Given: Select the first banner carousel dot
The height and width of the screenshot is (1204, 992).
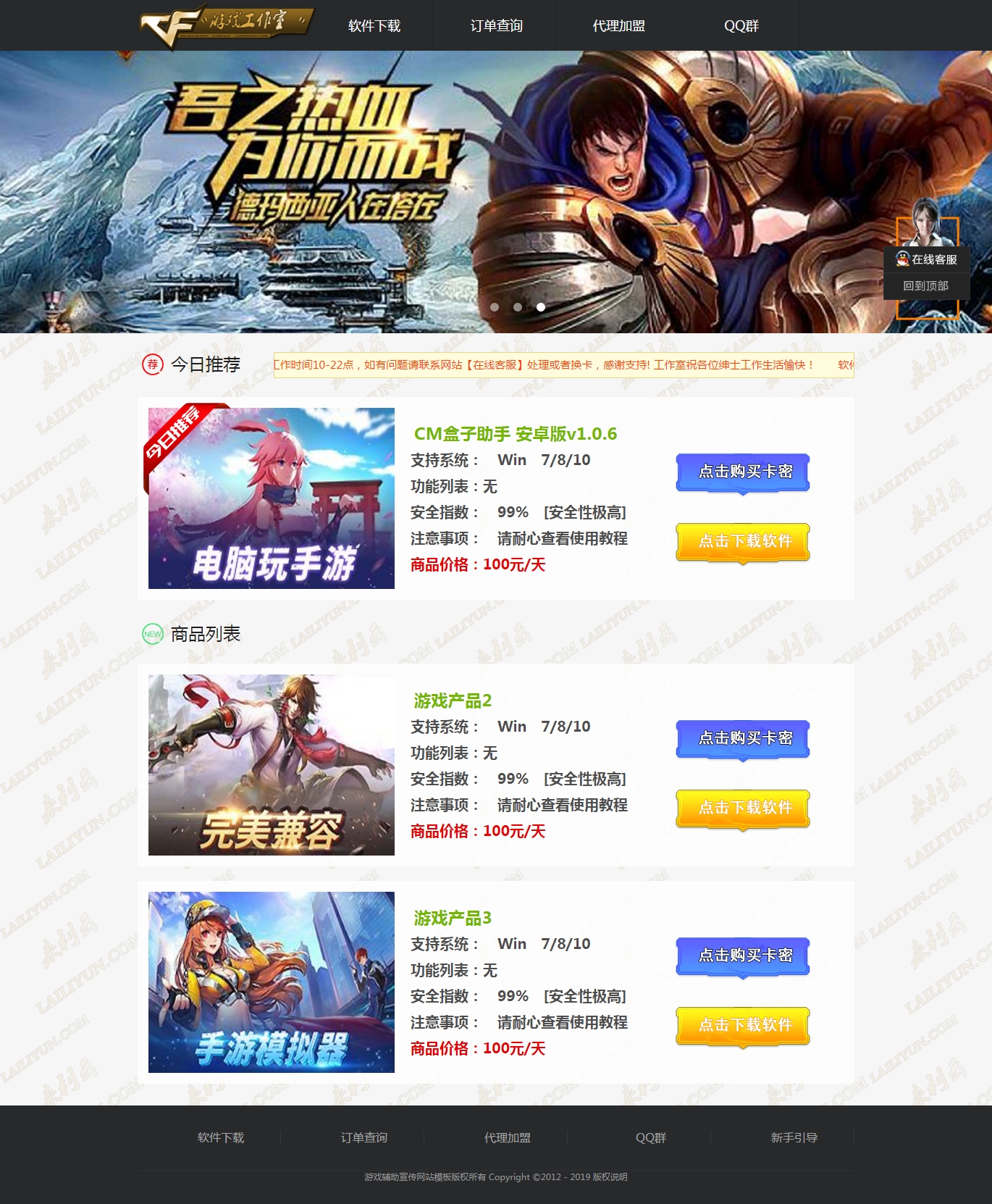Looking at the screenshot, I should 495,307.
